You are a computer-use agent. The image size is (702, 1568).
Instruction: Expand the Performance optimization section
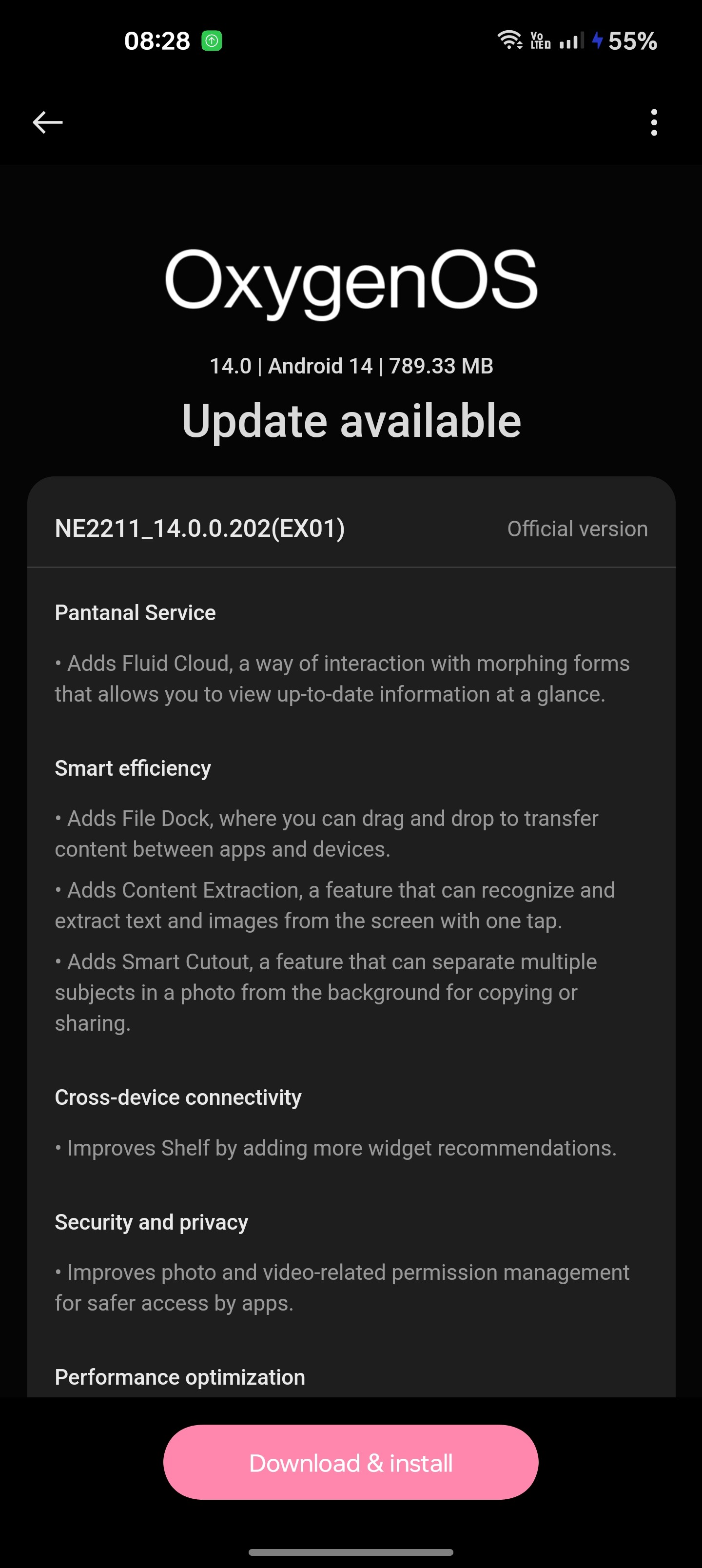(179, 1377)
